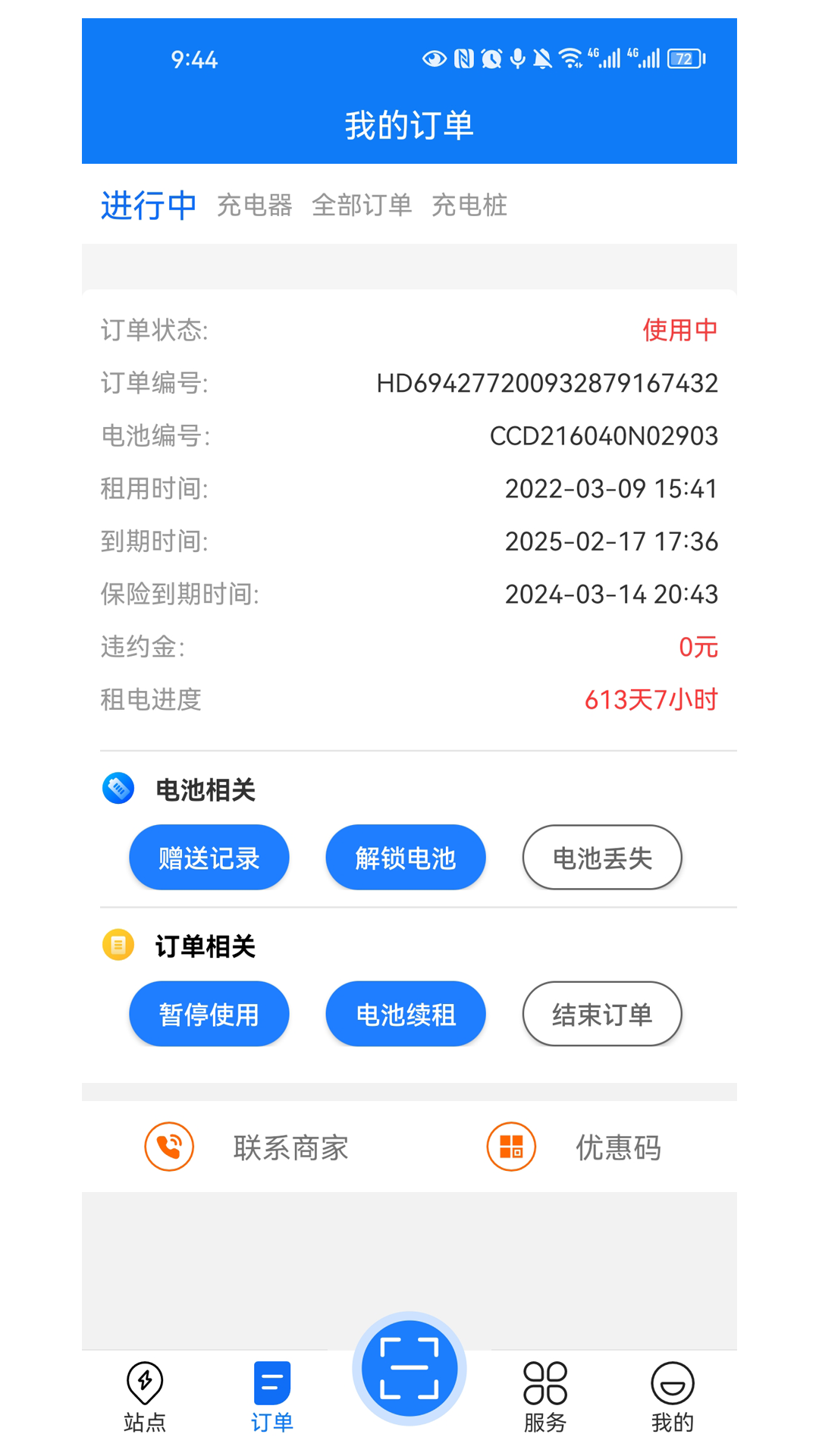Open 赠送记录 records
Image resolution: width=819 pixels, height=1456 pixels.
pos(209,858)
